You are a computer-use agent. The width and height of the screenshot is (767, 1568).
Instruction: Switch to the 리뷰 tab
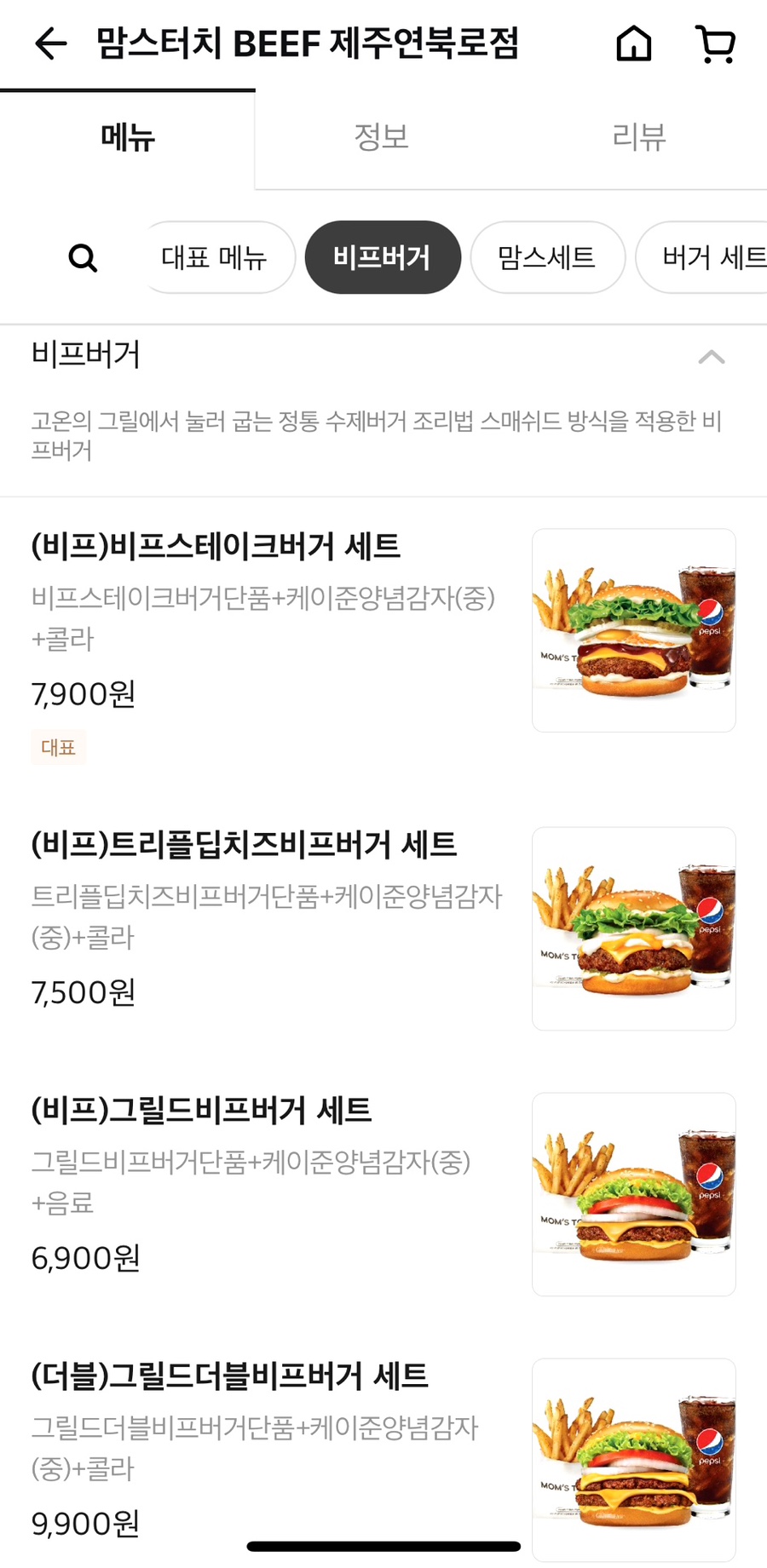point(638,137)
